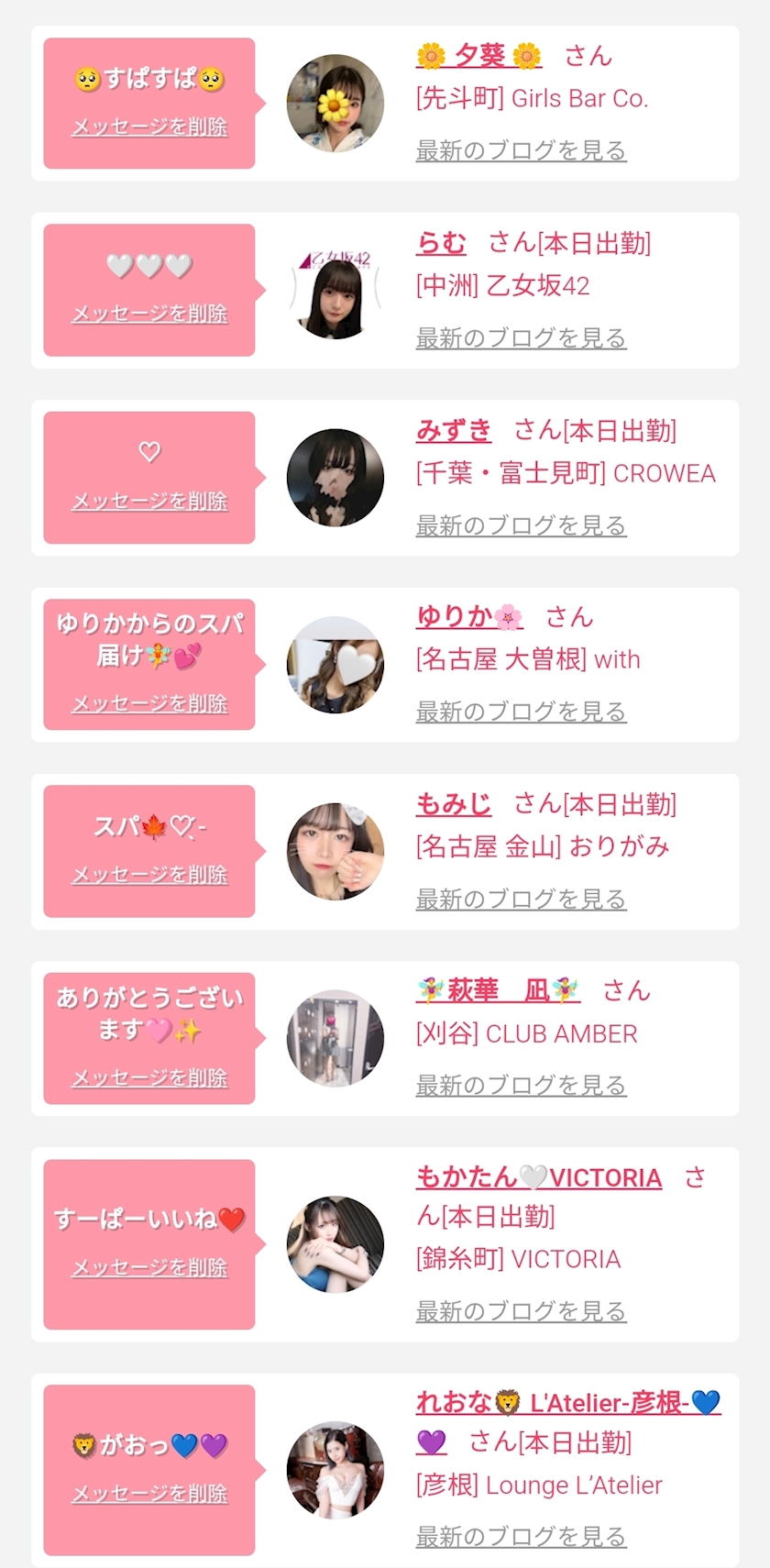Open もみじ's profile link
Image resolution: width=770 pixels, height=1568 pixels.
(454, 804)
